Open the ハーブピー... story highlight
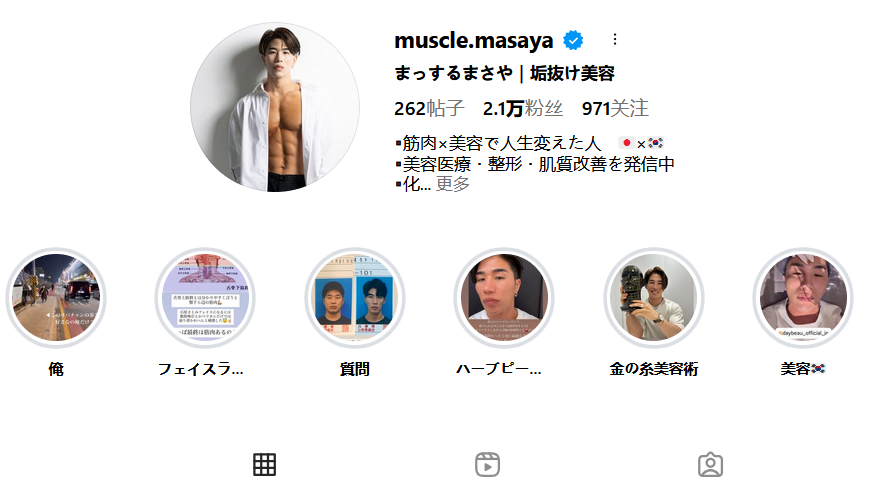The height and width of the screenshot is (487, 883). pos(504,298)
